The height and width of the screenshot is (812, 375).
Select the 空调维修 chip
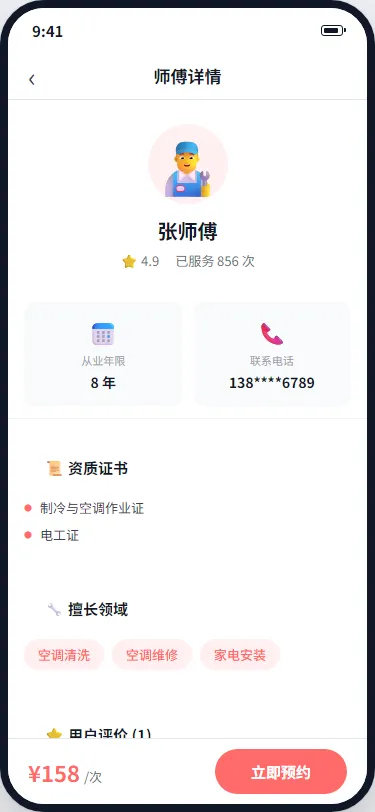coord(152,655)
